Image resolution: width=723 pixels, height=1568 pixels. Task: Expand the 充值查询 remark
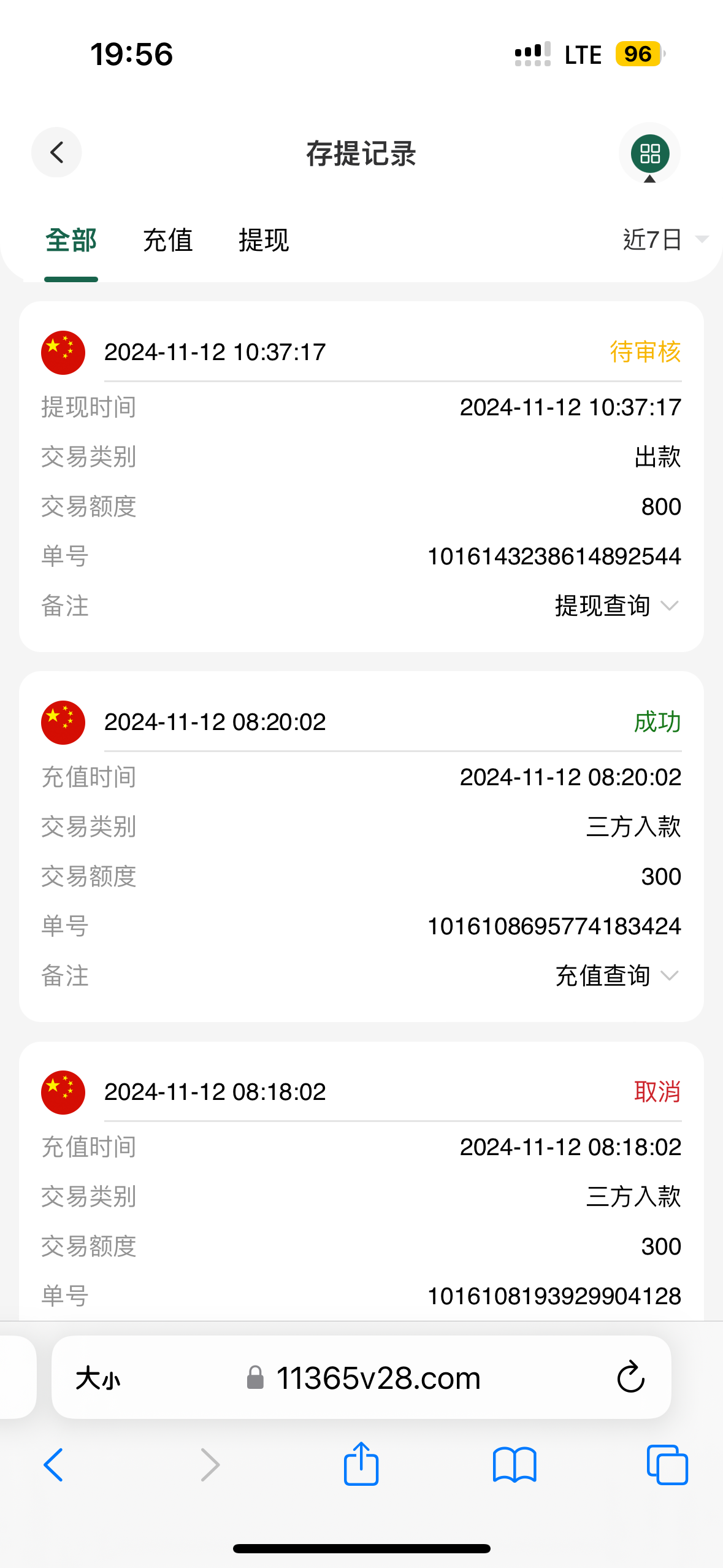tap(616, 976)
